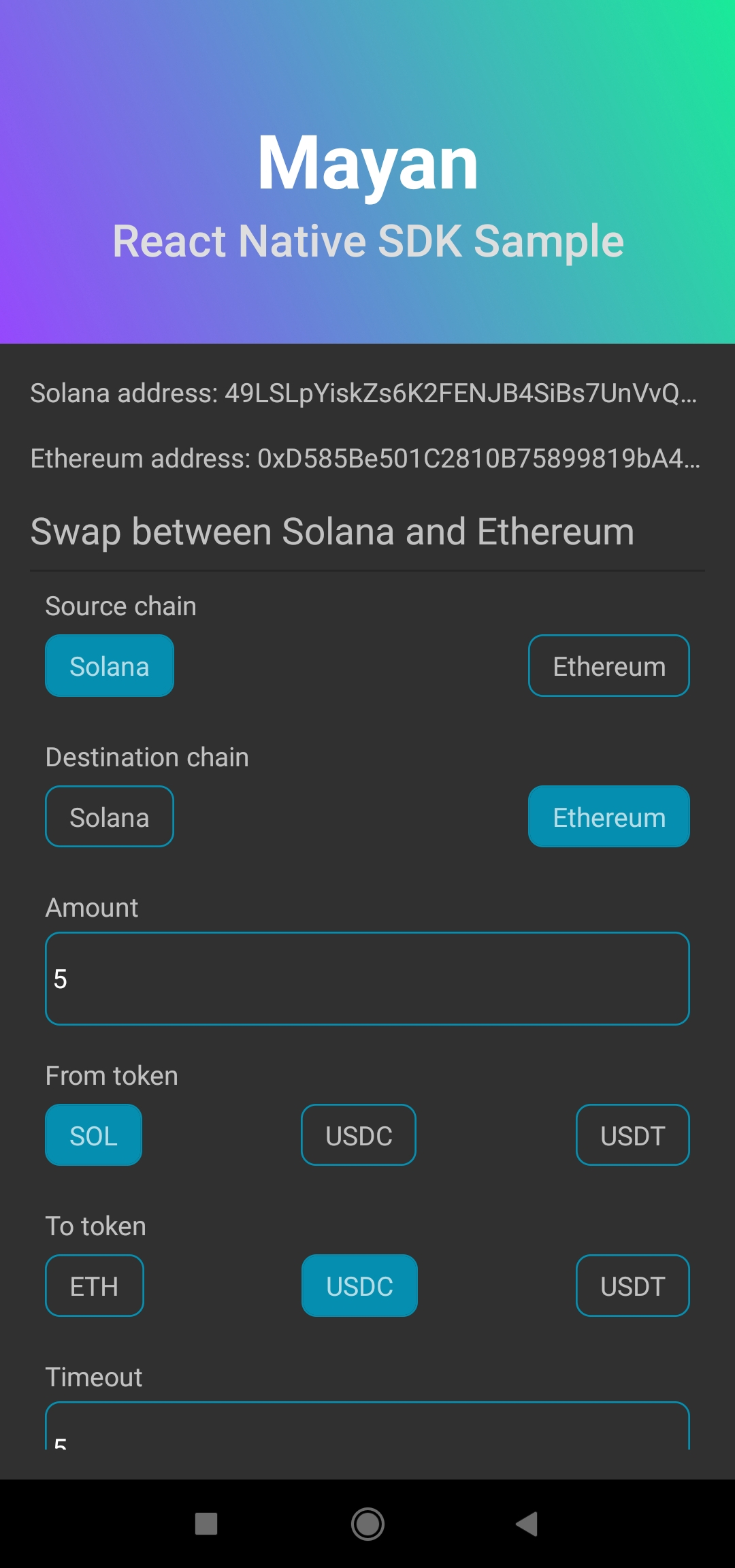Pick SOL as the From token
Viewport: 735px width, 1568px height.
tap(93, 1135)
